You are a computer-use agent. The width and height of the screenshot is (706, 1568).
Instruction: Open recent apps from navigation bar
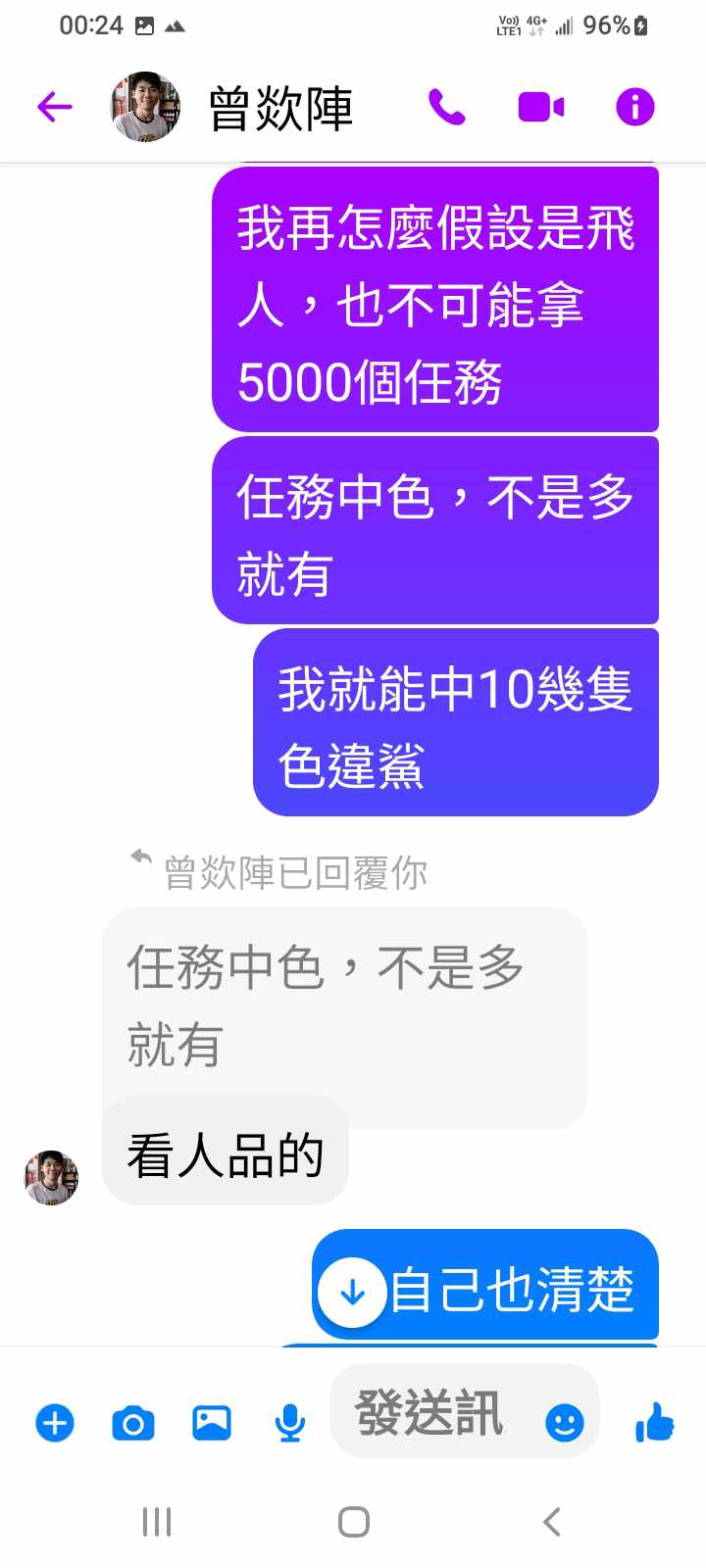(x=157, y=1522)
